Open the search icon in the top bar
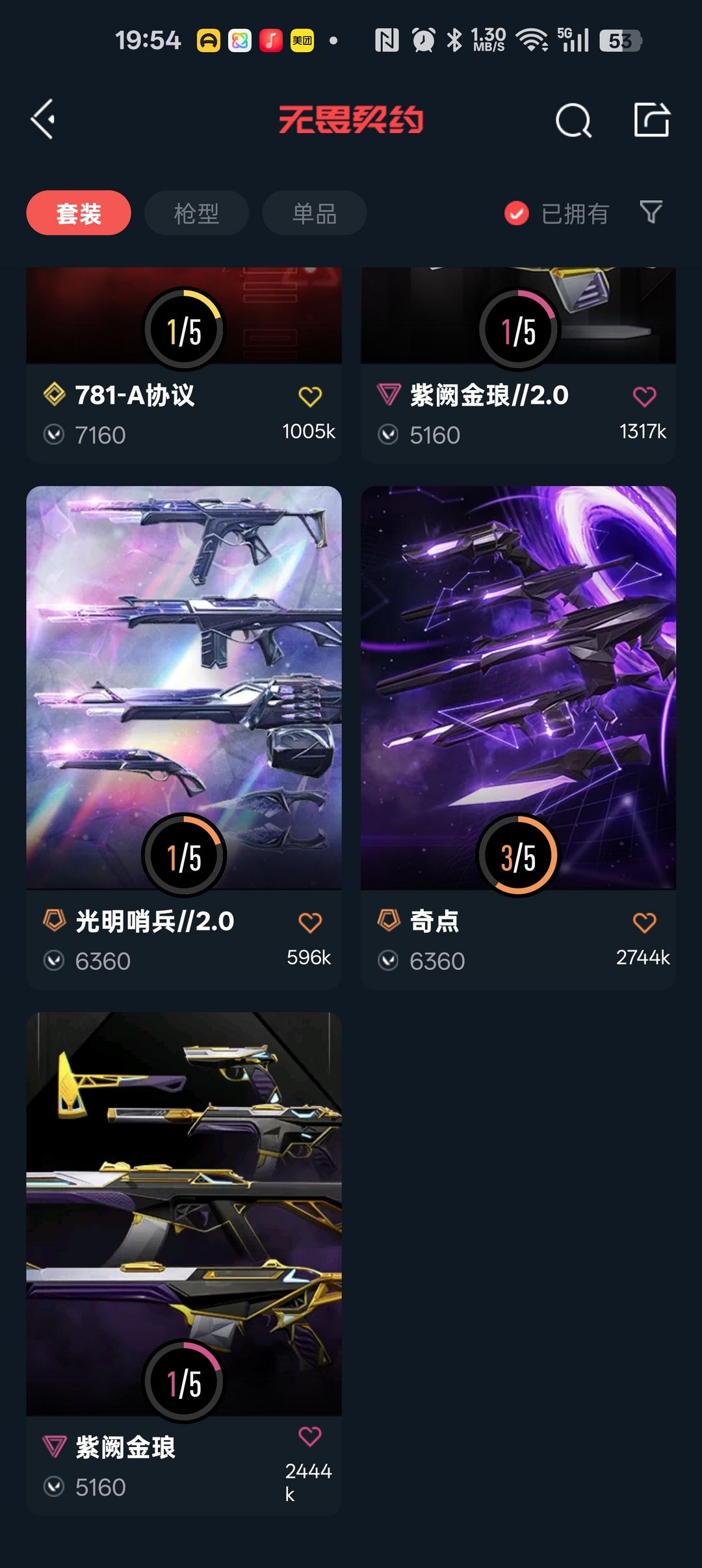 click(573, 120)
